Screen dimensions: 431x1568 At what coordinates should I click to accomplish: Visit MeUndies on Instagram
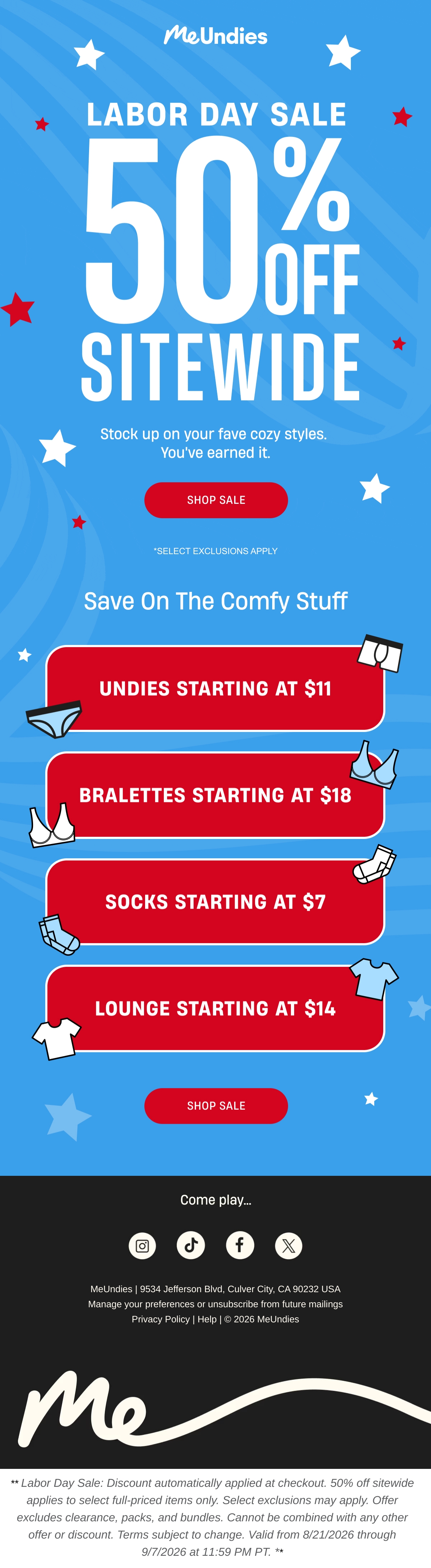143,1245
